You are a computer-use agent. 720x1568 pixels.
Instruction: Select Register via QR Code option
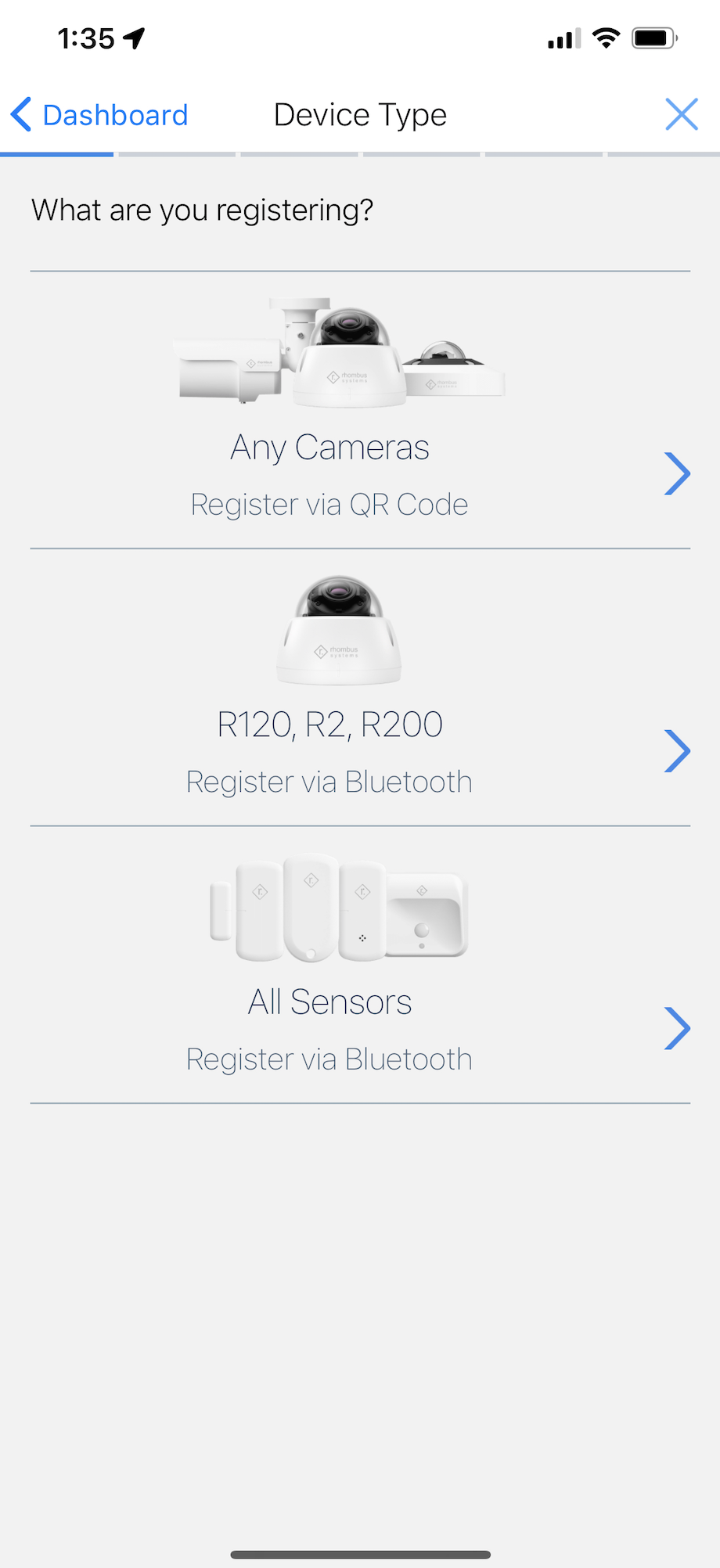coord(329,504)
